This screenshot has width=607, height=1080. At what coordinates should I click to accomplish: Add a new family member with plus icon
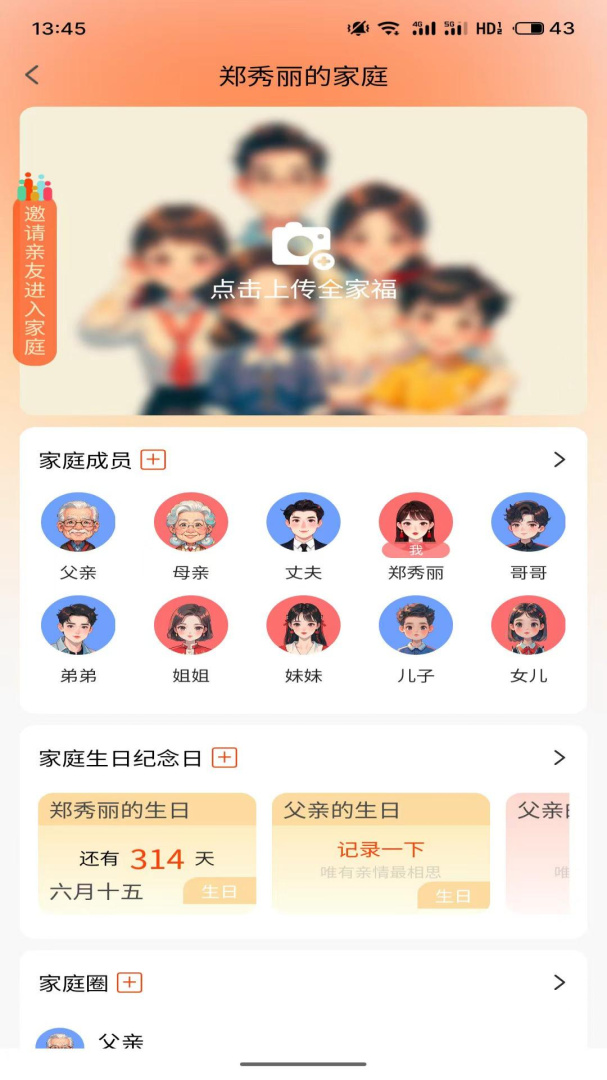(153, 460)
